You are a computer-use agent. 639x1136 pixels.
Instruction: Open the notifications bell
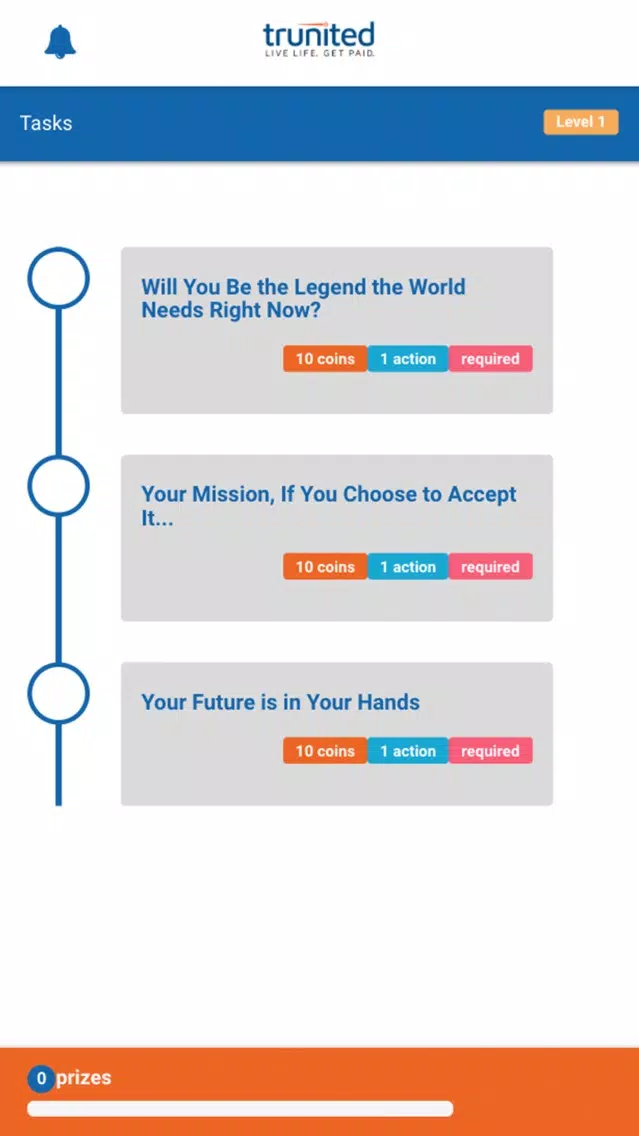click(x=60, y=42)
